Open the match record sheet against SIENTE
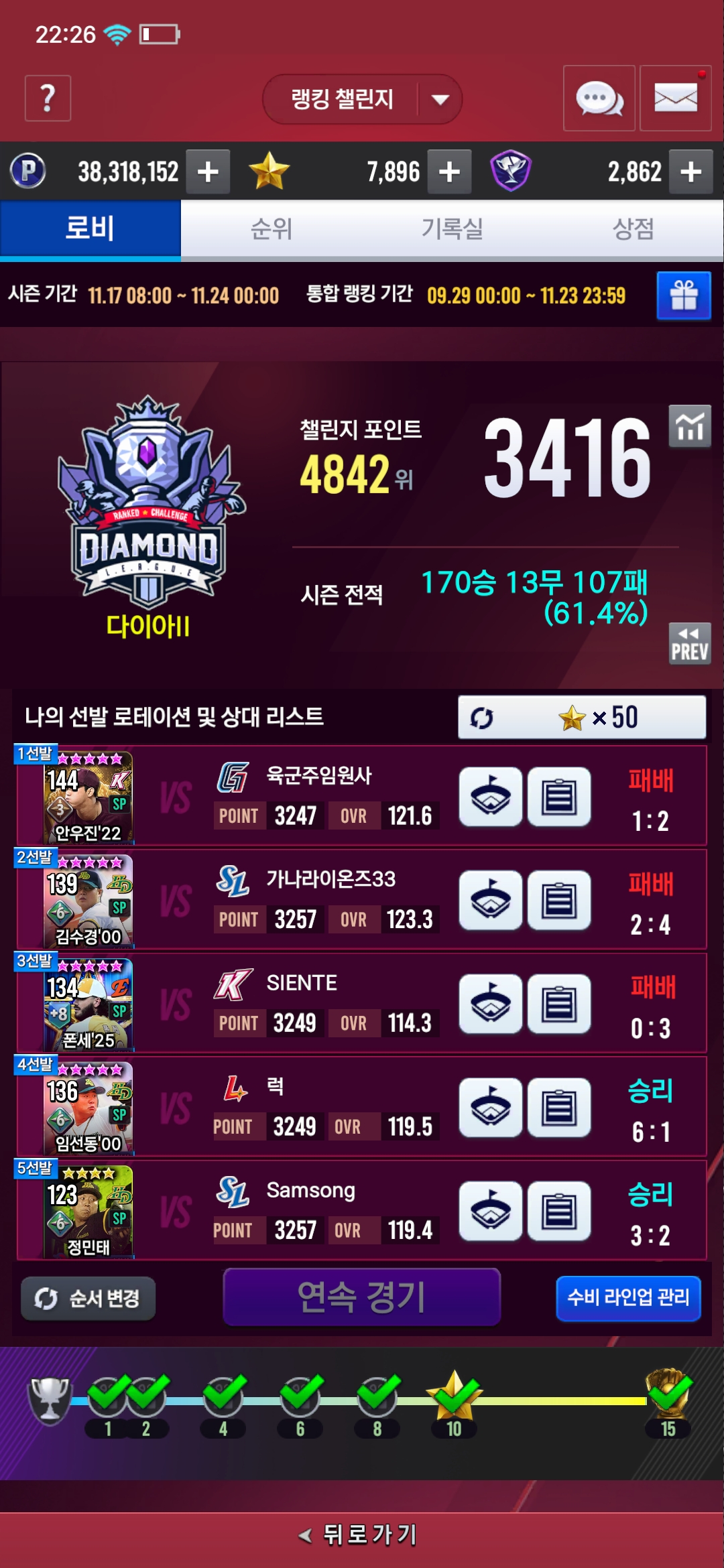724x1568 pixels. 558,1004
